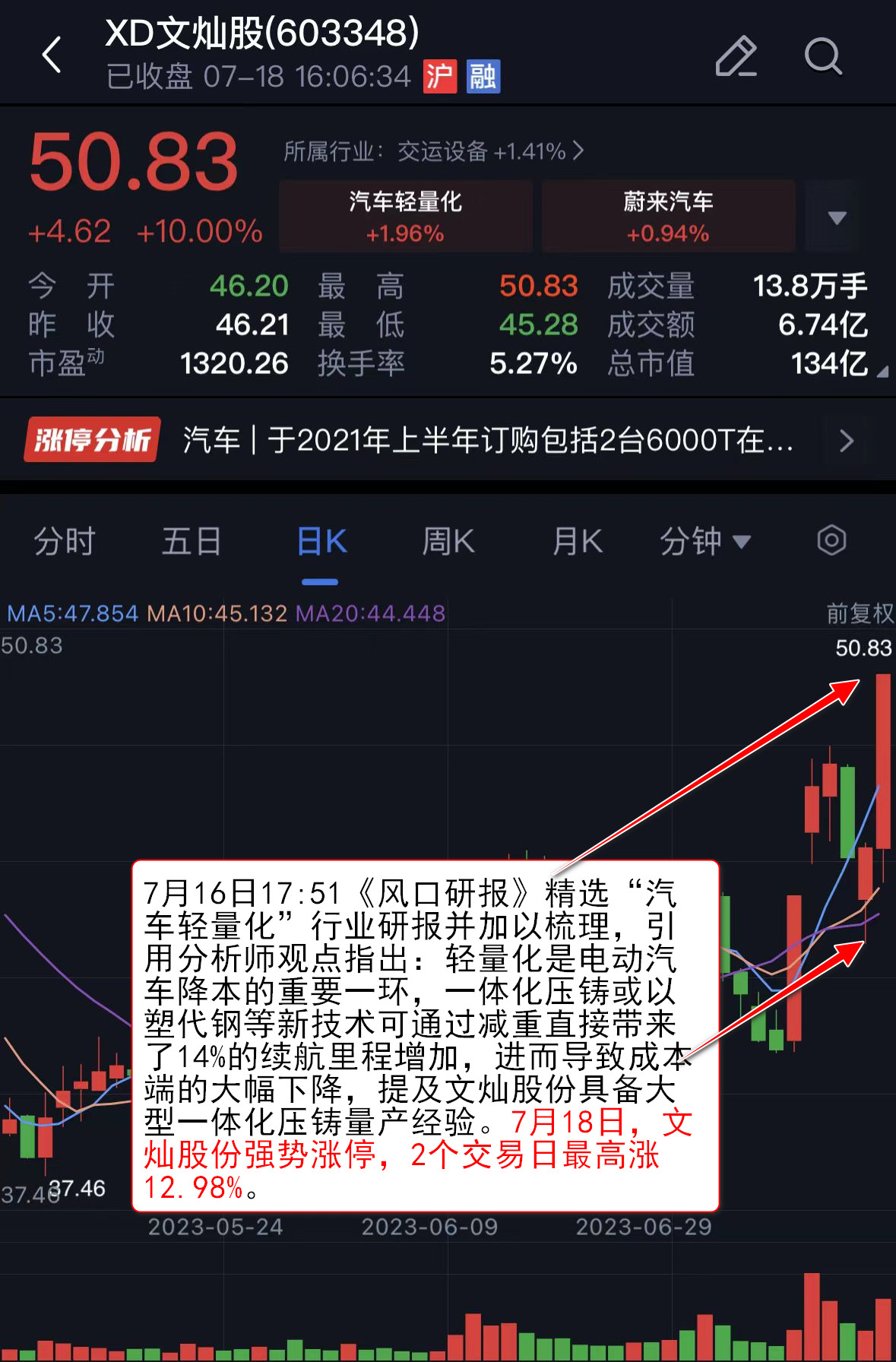Expand quote details beside 总市值
This screenshot has width=896, height=1362.
[882, 372]
